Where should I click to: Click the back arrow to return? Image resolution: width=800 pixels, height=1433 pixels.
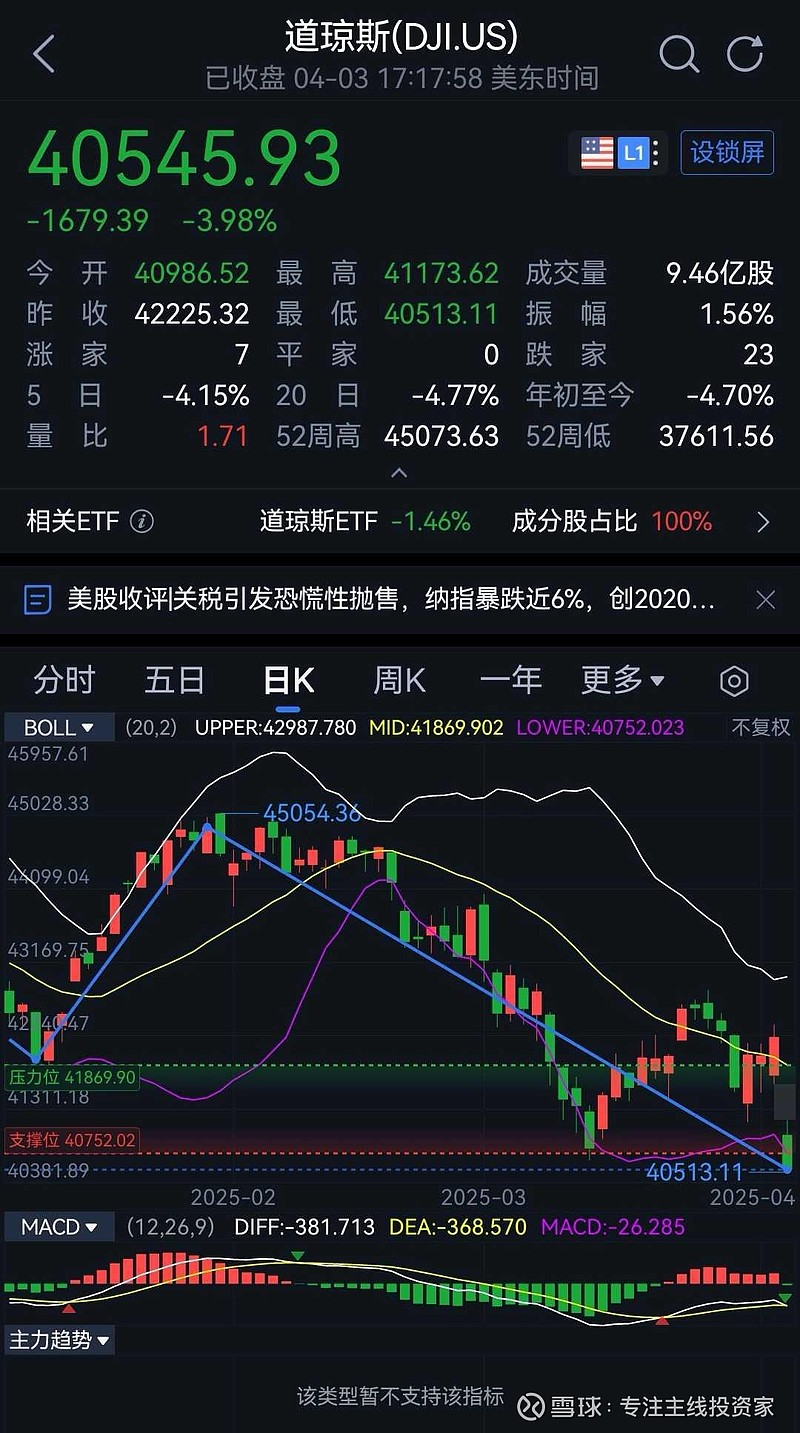tap(44, 54)
